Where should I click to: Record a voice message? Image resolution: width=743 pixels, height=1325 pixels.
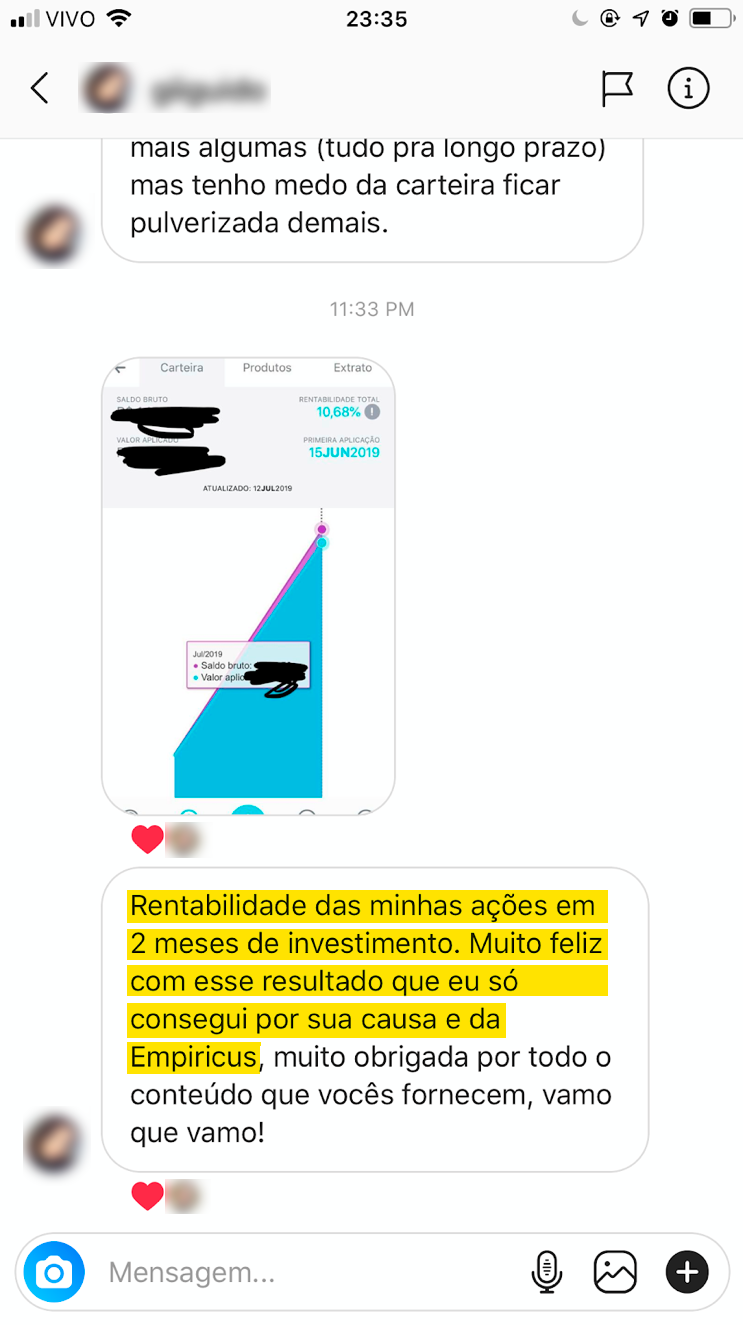[x=546, y=1272]
